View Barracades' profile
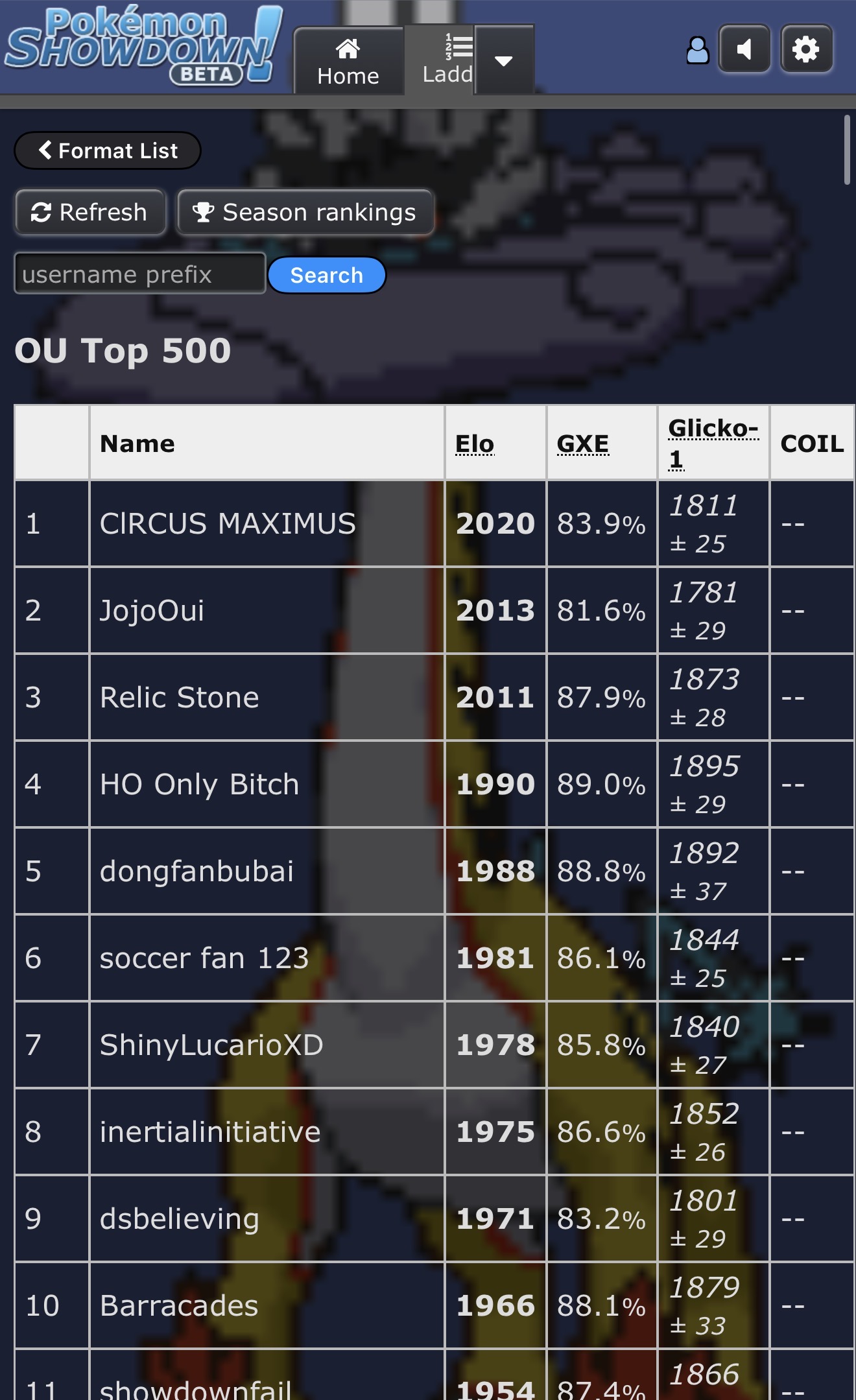 179,1305
